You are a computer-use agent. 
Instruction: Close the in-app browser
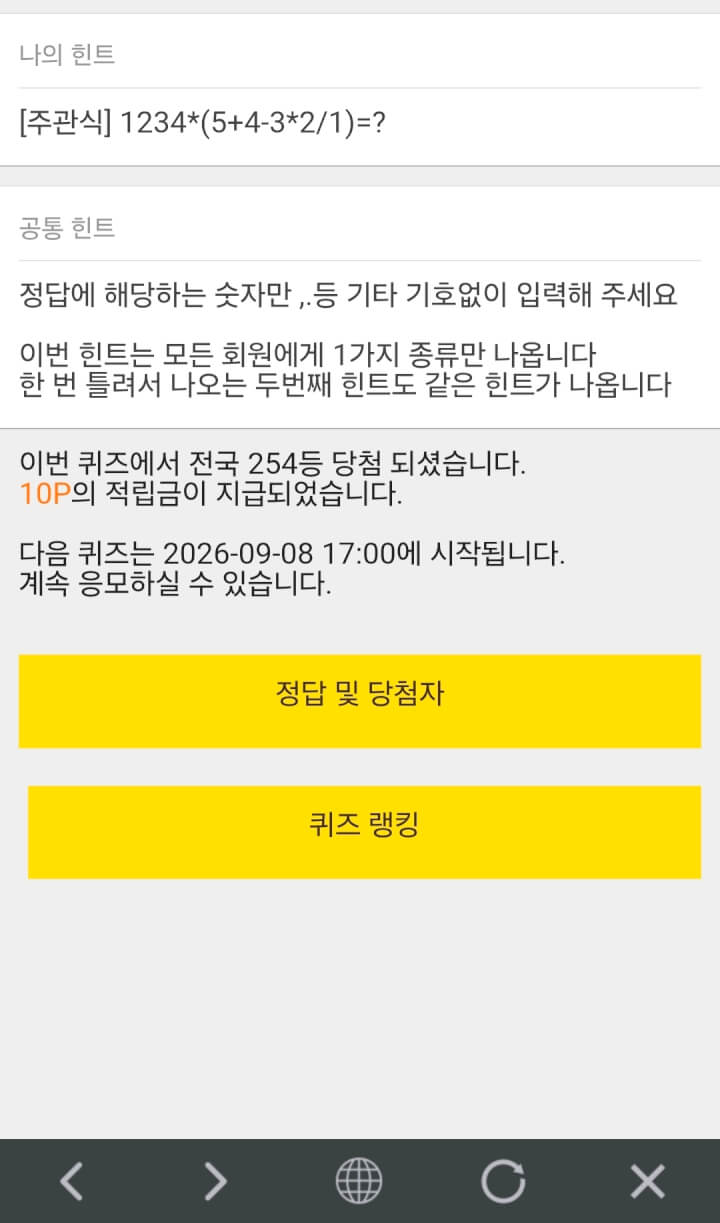click(647, 1182)
